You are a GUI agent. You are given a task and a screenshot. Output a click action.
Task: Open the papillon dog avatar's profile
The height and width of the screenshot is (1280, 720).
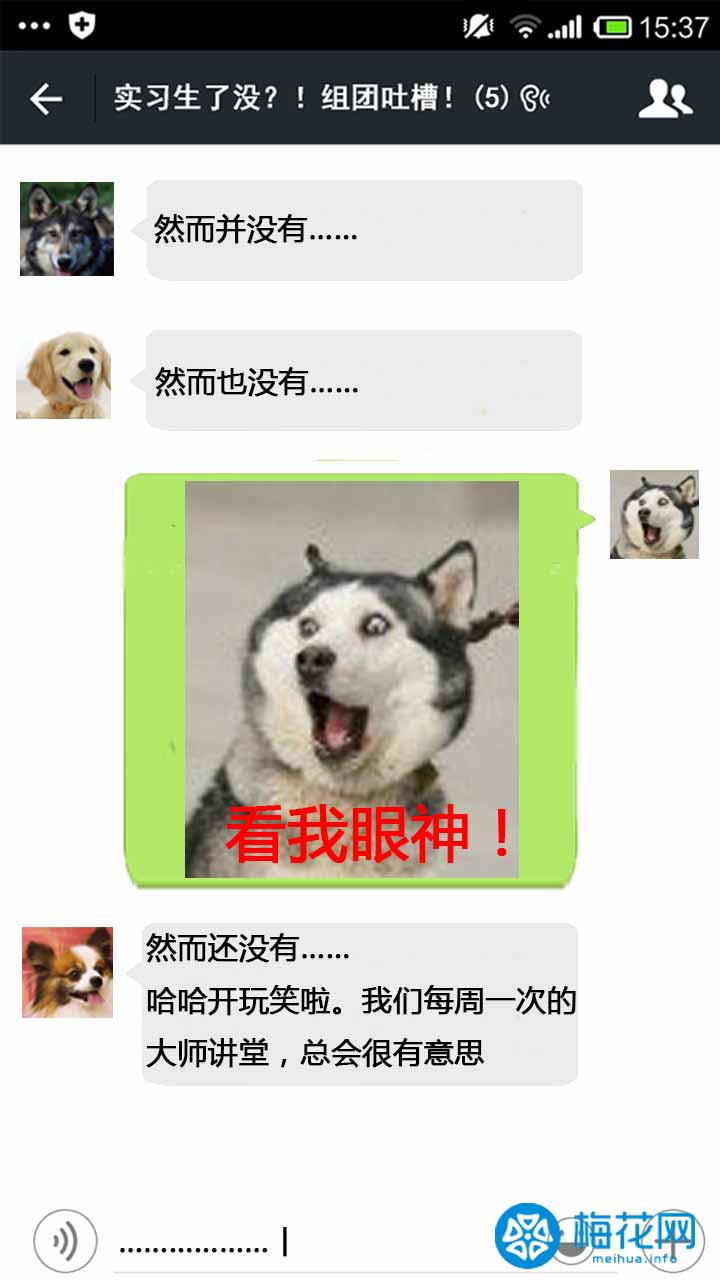(67, 972)
